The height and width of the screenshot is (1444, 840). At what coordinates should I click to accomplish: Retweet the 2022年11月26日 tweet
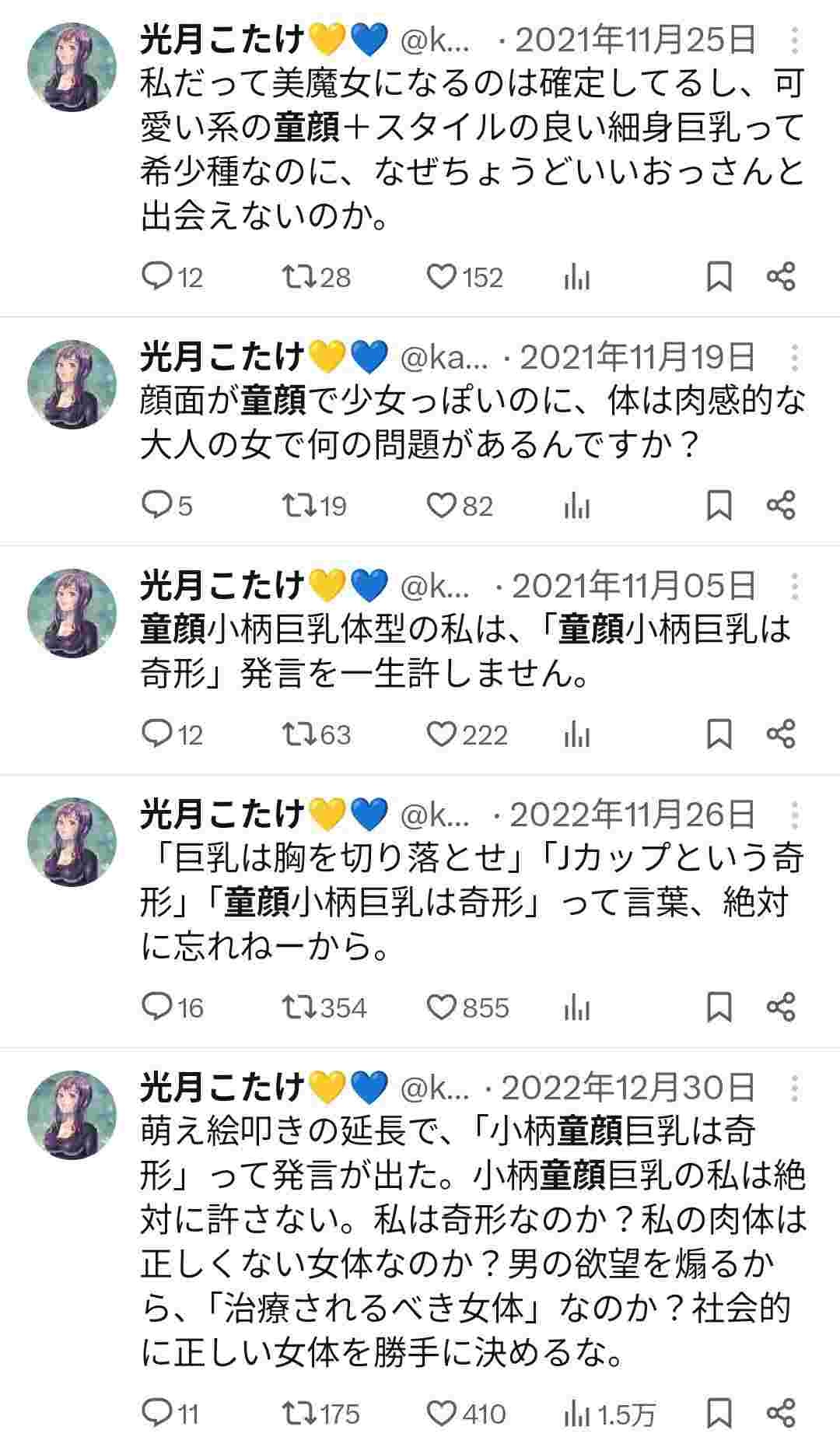(x=299, y=1008)
